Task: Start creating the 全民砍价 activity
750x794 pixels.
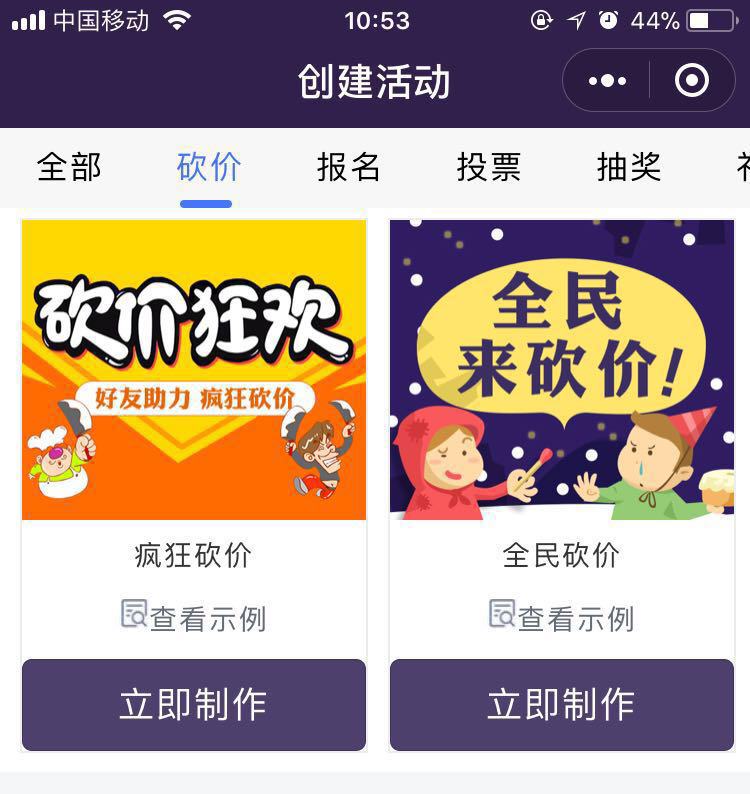Action: [x=562, y=705]
